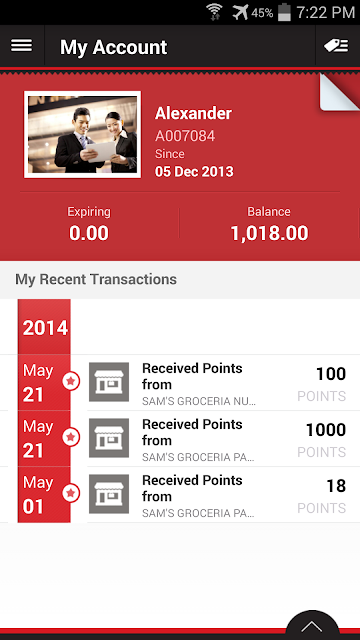Screen dimensions: 360x640
Task: Tap Alexander's profile photo
Action: click(82, 135)
